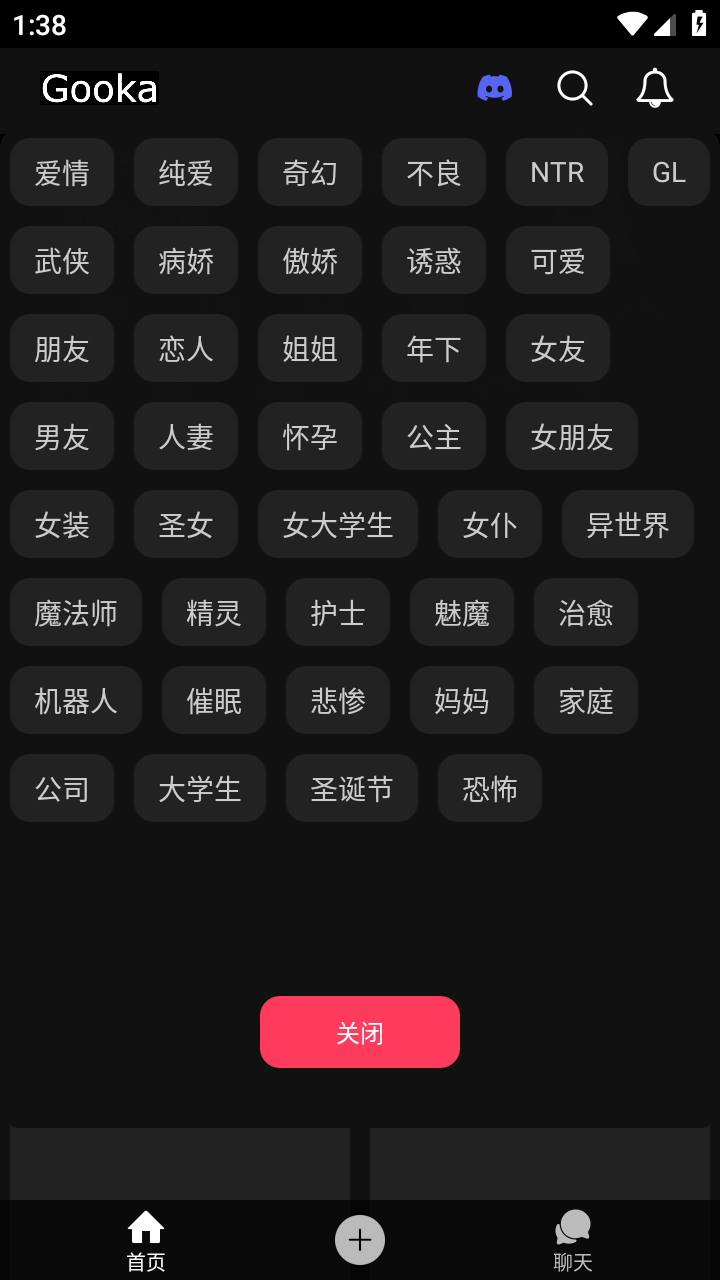The image size is (720, 1280).
Task: Tap the battery indicator in the status bar
Action: 699,25
